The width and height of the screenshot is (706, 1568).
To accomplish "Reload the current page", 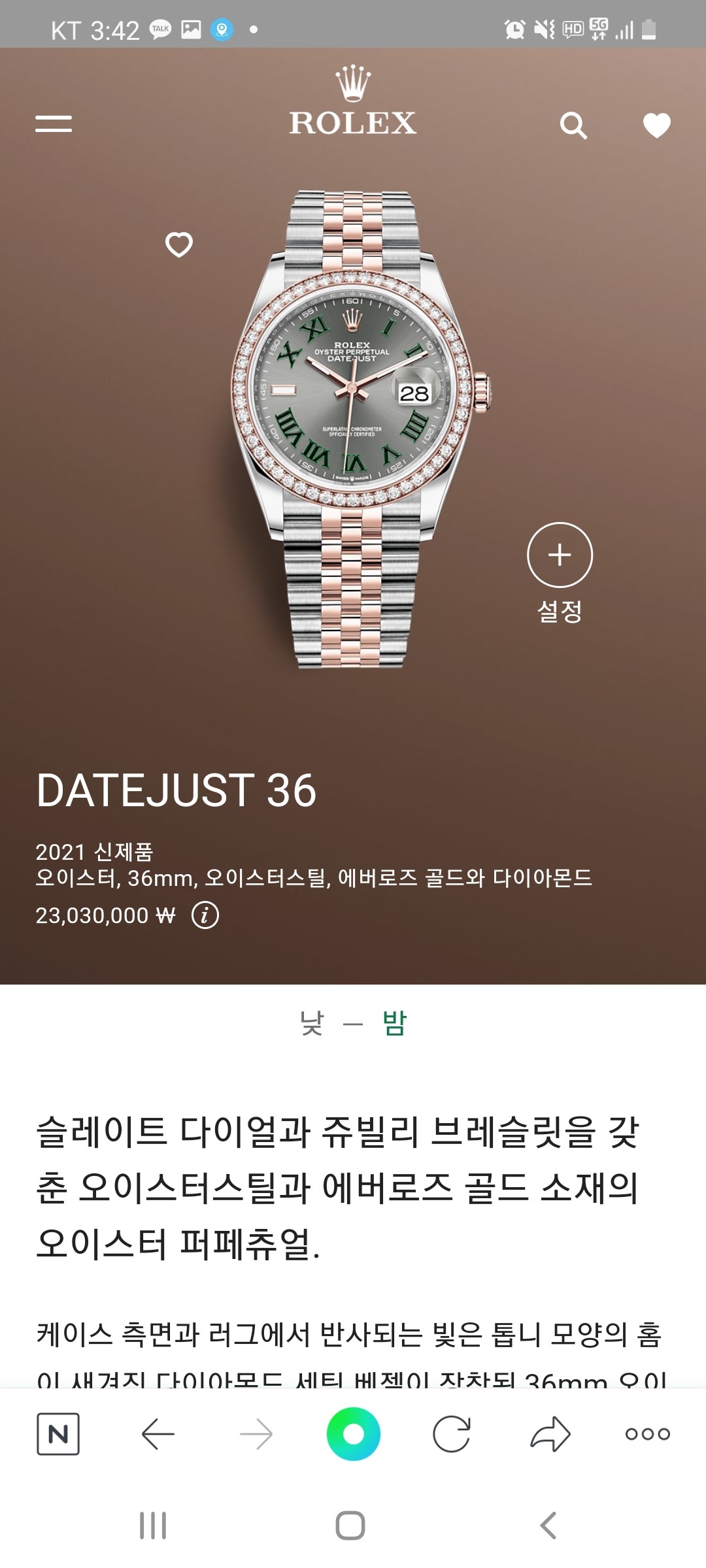I will click(x=451, y=1434).
